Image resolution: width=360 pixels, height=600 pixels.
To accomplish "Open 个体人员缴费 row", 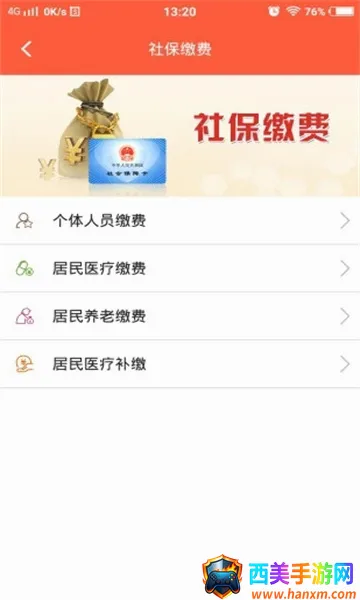I will pos(180,220).
